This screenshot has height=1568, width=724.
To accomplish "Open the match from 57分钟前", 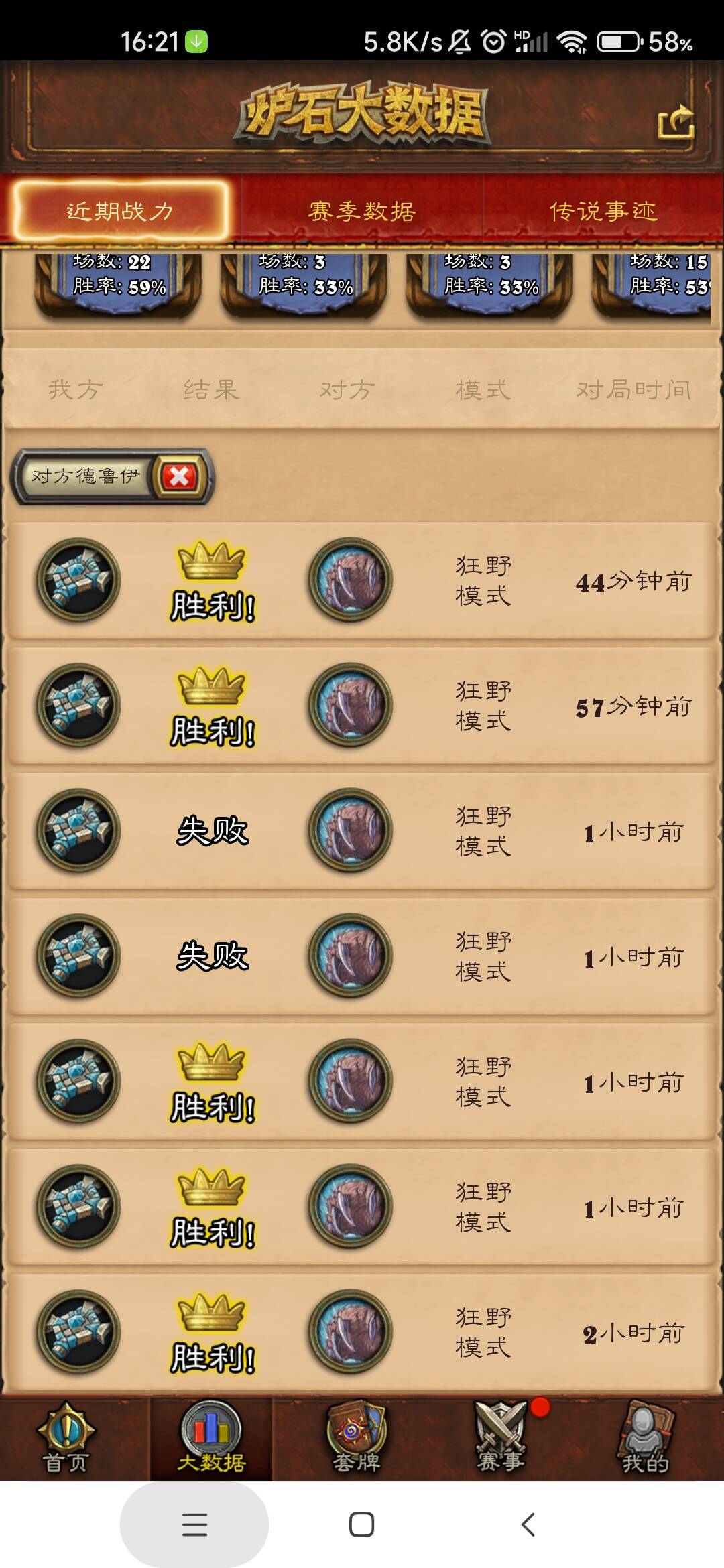I will (362, 706).
